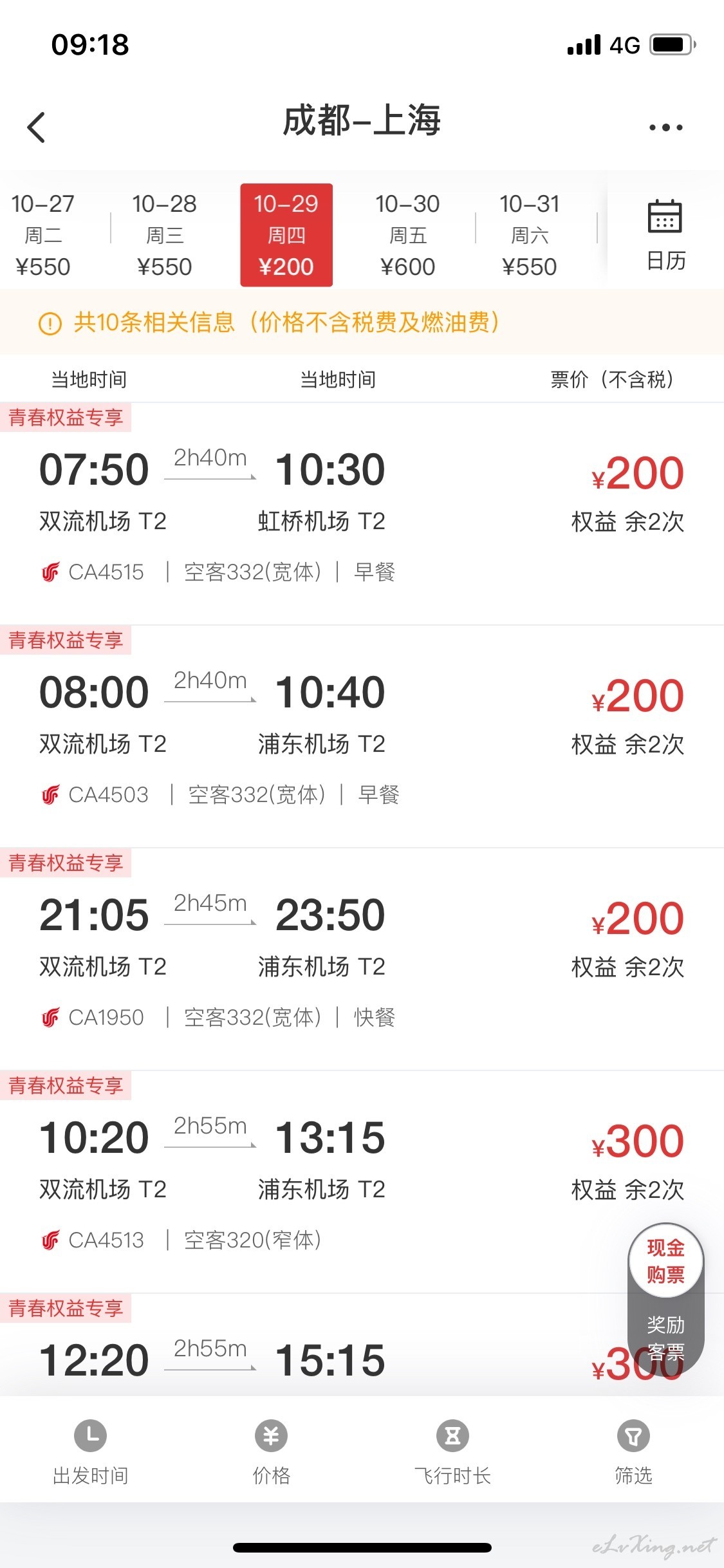Open the 筛选 filter options
The height and width of the screenshot is (1568, 724).
coord(633,1452)
